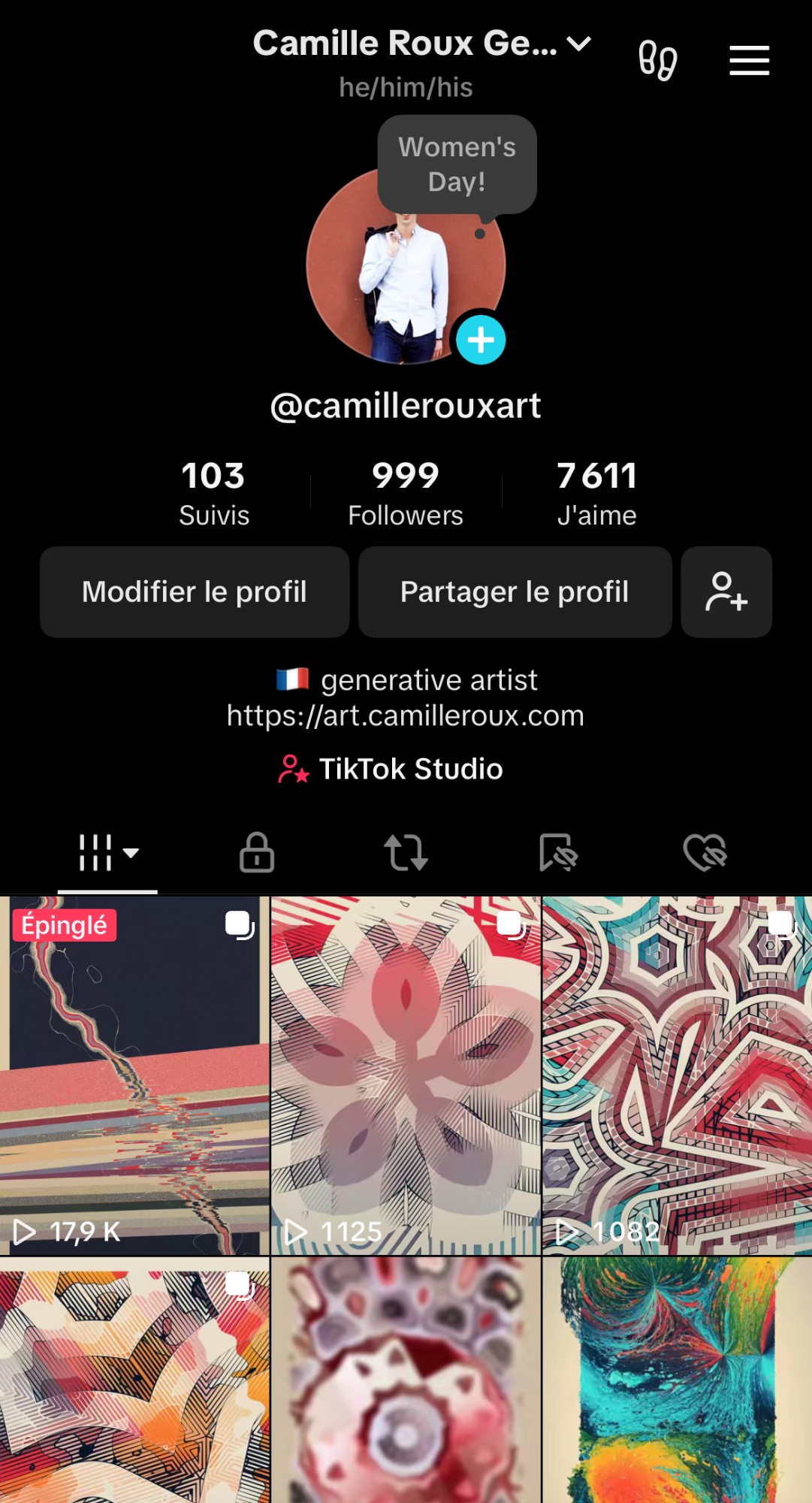Image resolution: width=812 pixels, height=1503 pixels.
Task: Tap the add friends icon button
Action: pyautogui.click(x=726, y=592)
